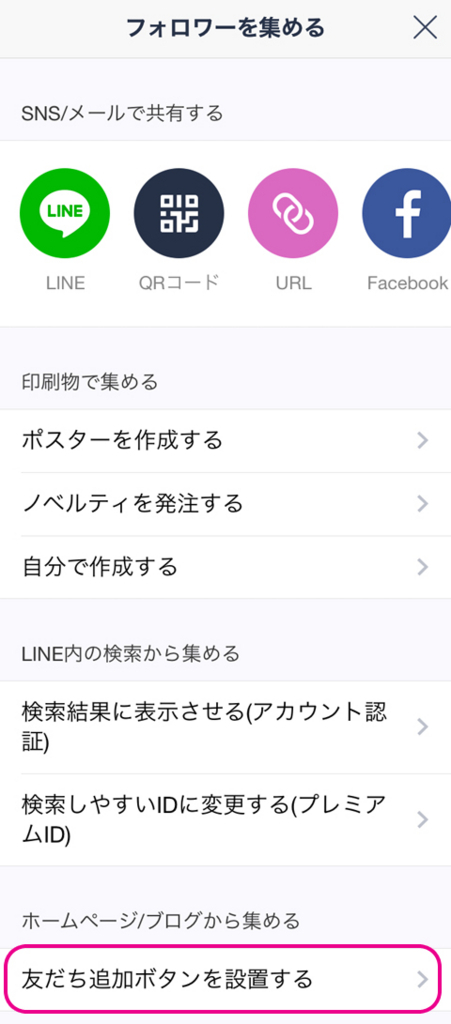Select ノベルティを発注する
Image resolution: width=451 pixels, height=1024 pixels.
[x=225, y=504]
